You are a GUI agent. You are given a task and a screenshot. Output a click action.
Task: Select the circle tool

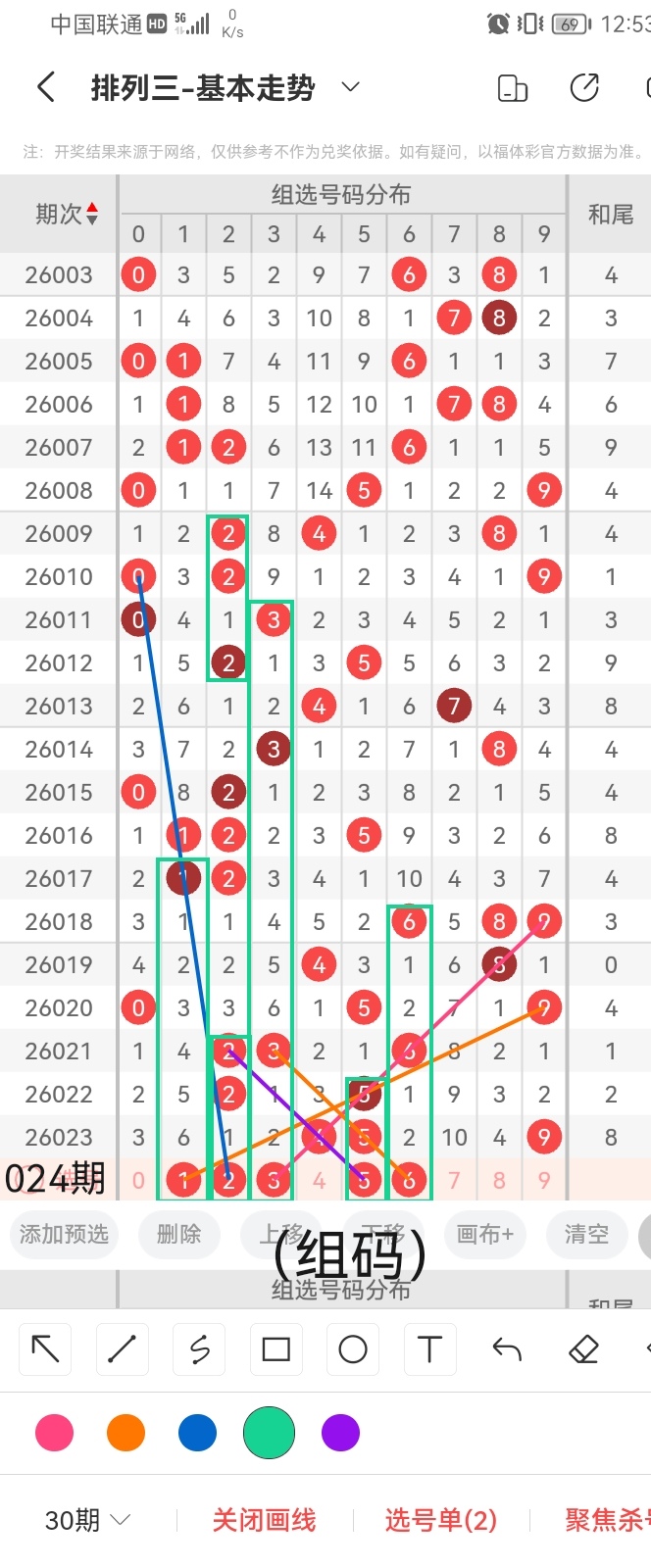tap(353, 1349)
